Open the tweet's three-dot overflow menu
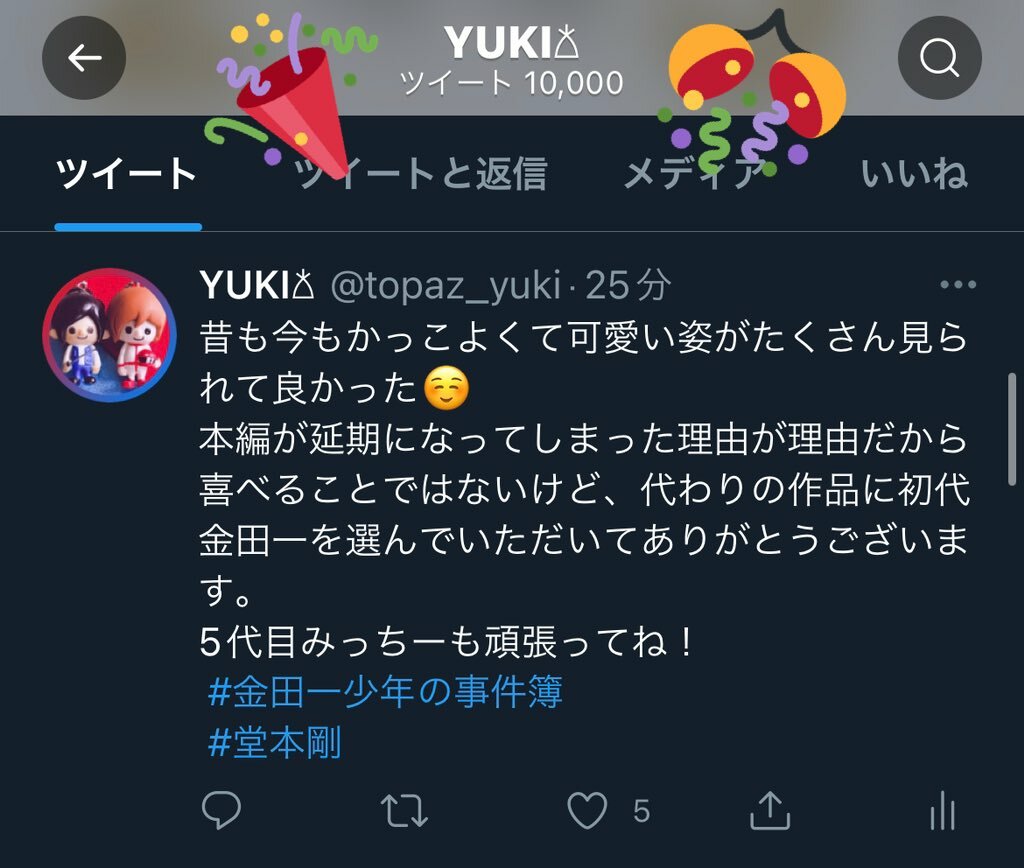The image size is (1024, 868). pyautogui.click(x=958, y=286)
